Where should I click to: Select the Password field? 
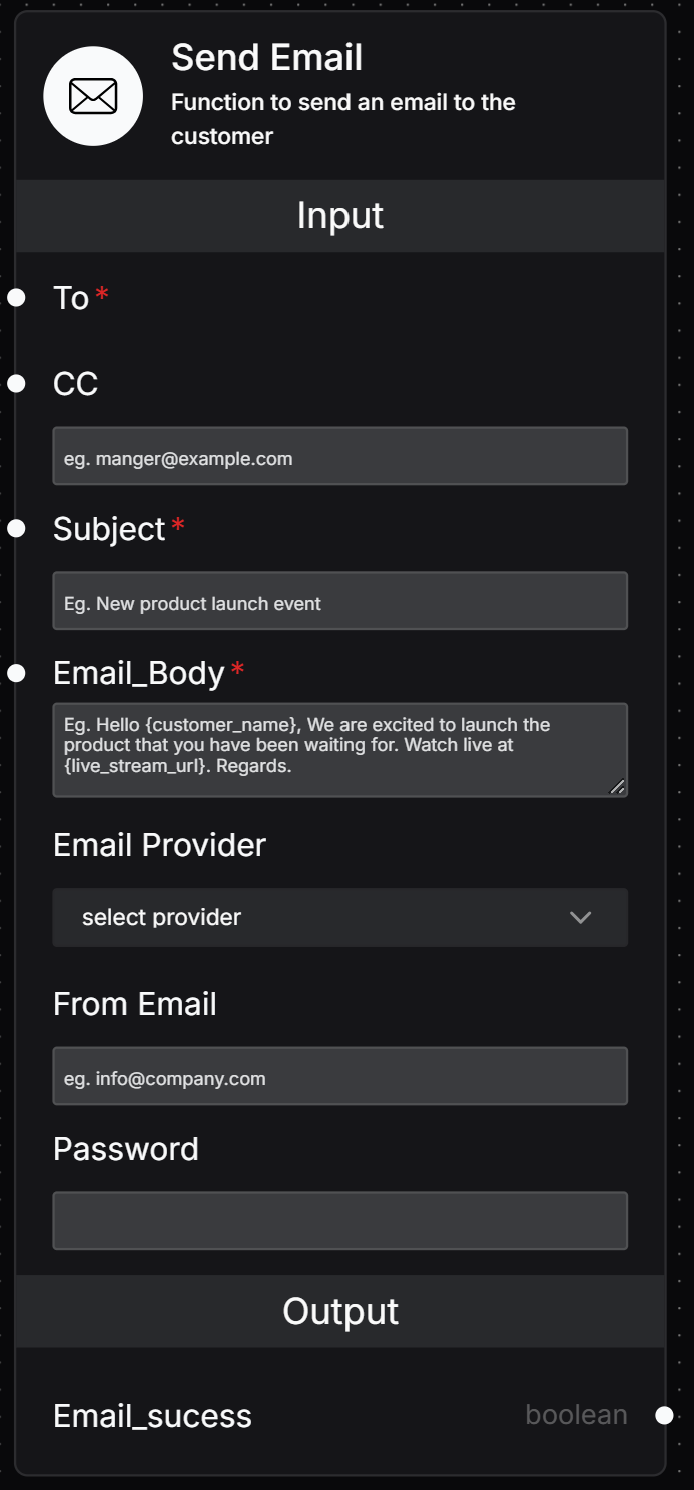pos(340,1220)
